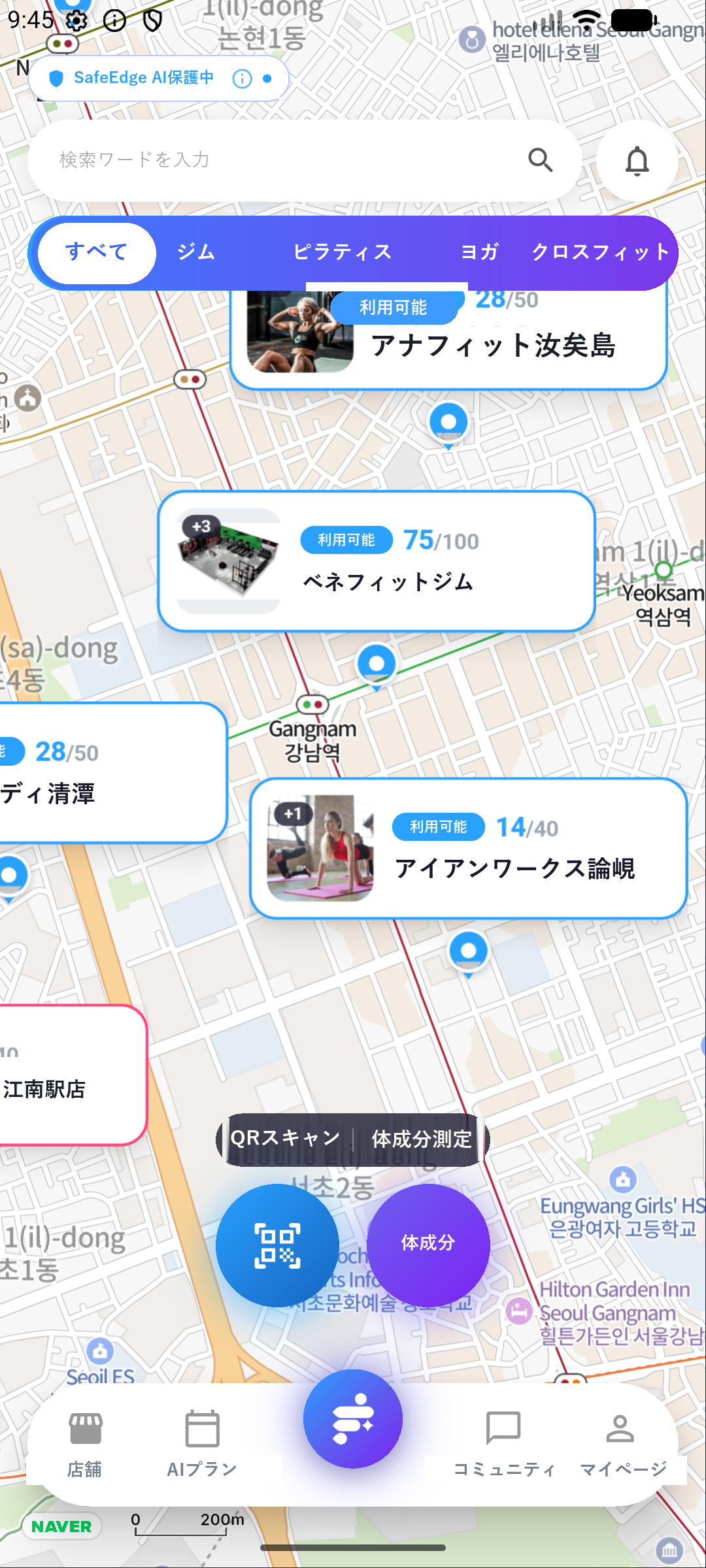Open the notifications bell

click(x=637, y=160)
